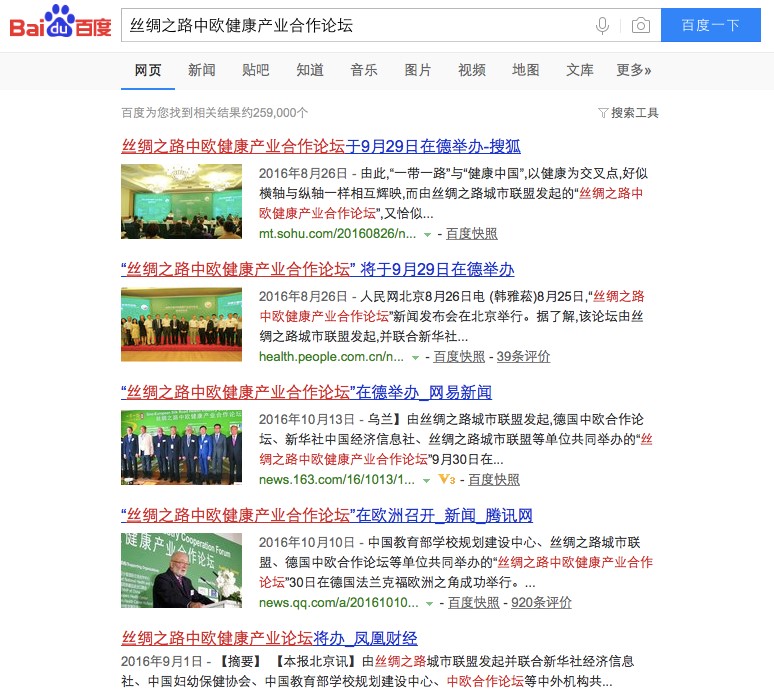
Task: Focus the Baidu search input field
Action: point(350,25)
